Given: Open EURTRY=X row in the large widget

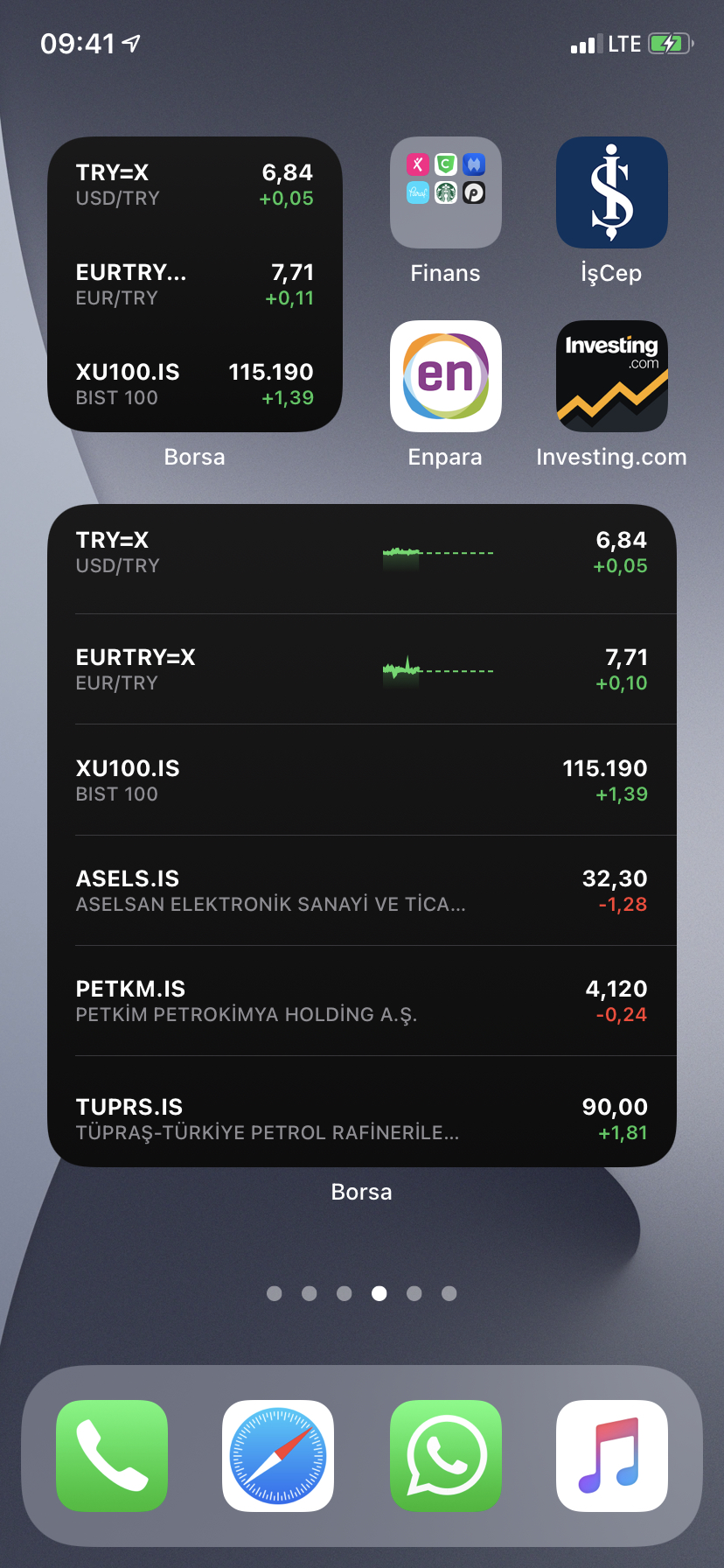Looking at the screenshot, I should click(x=362, y=669).
